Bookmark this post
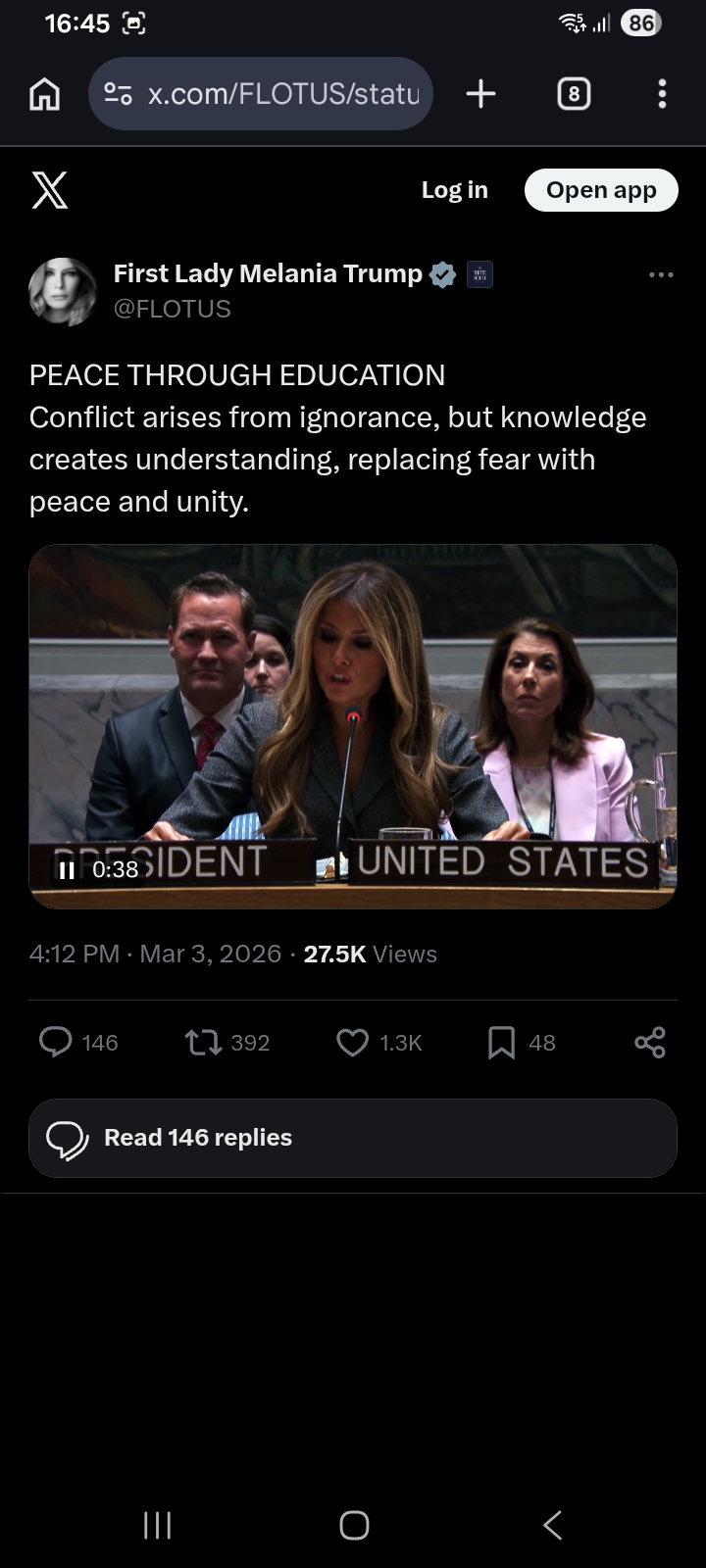 pos(501,1042)
